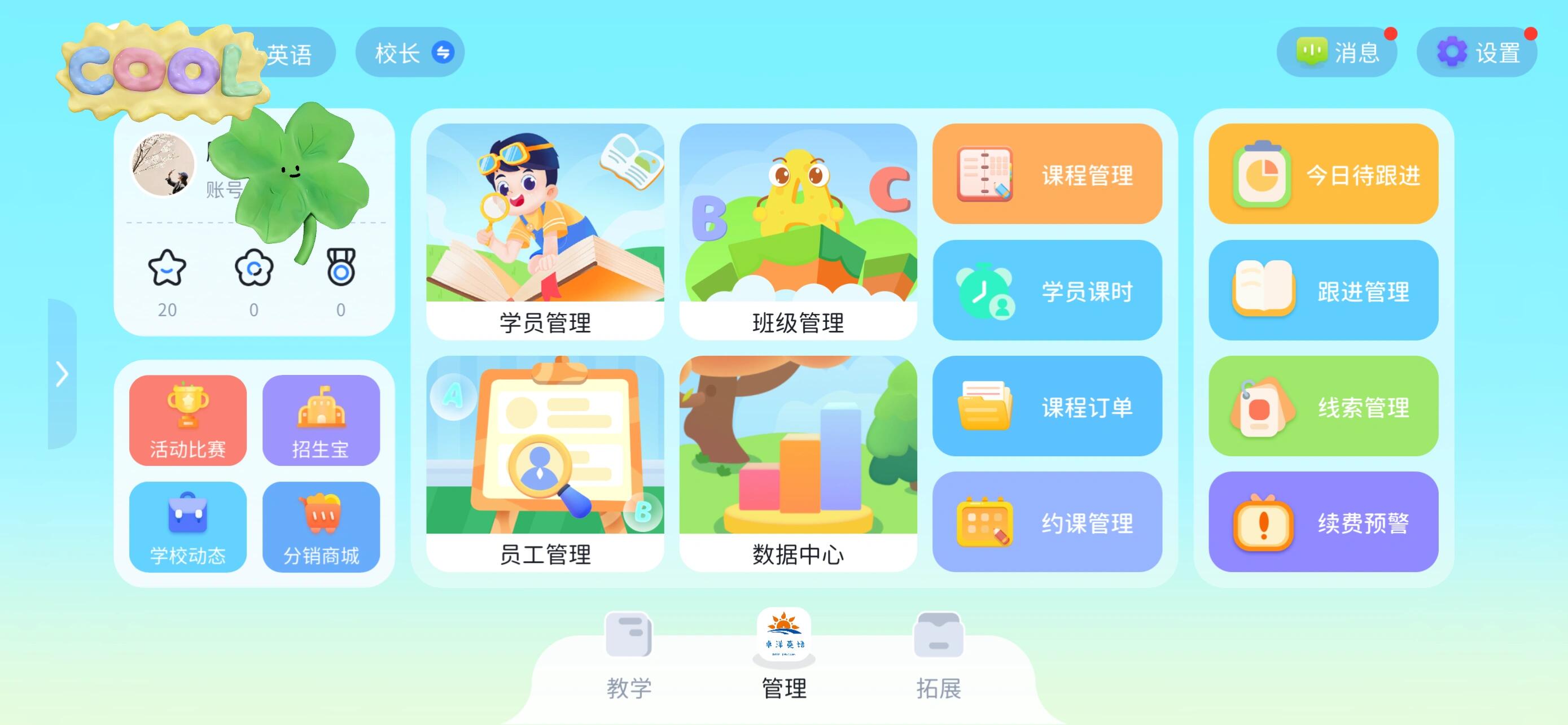Open 分销商城 distribution mall

321,527
